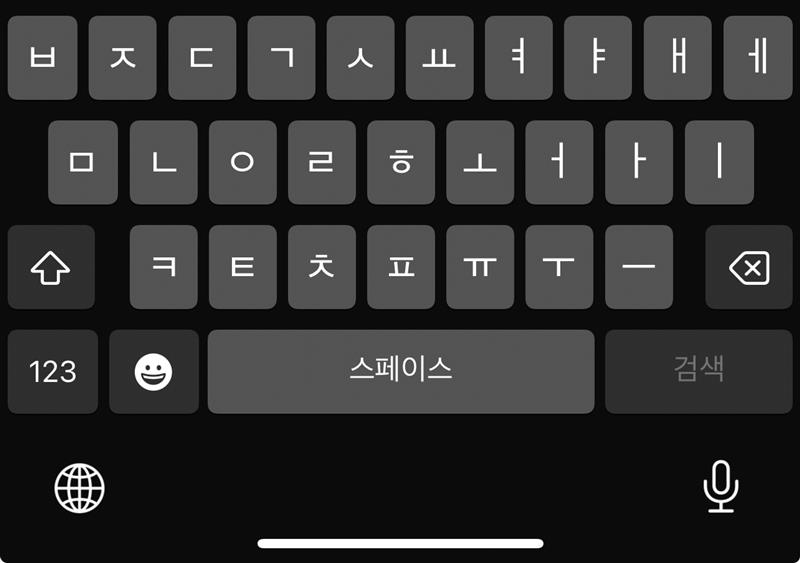The width and height of the screenshot is (800, 563).
Task: Type the ㅎ key
Action: pos(401,163)
